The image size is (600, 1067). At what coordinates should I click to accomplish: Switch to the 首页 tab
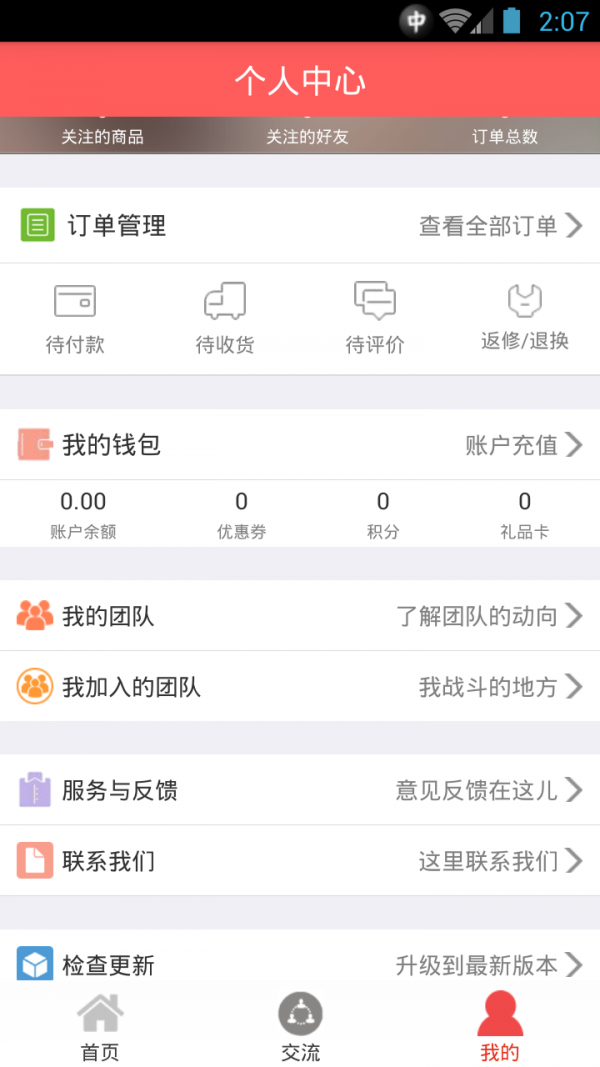100,1027
